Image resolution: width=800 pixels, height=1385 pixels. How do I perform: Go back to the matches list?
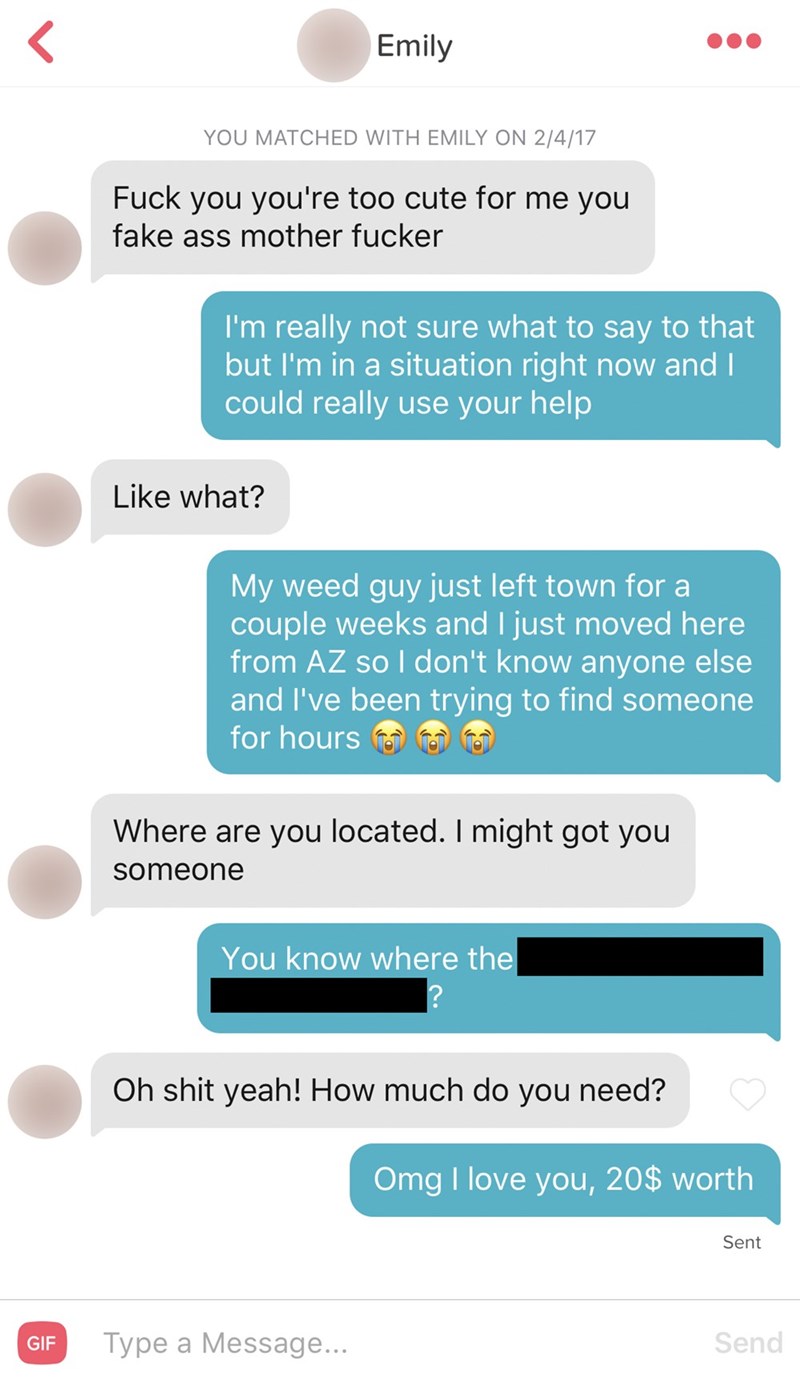pos(40,44)
